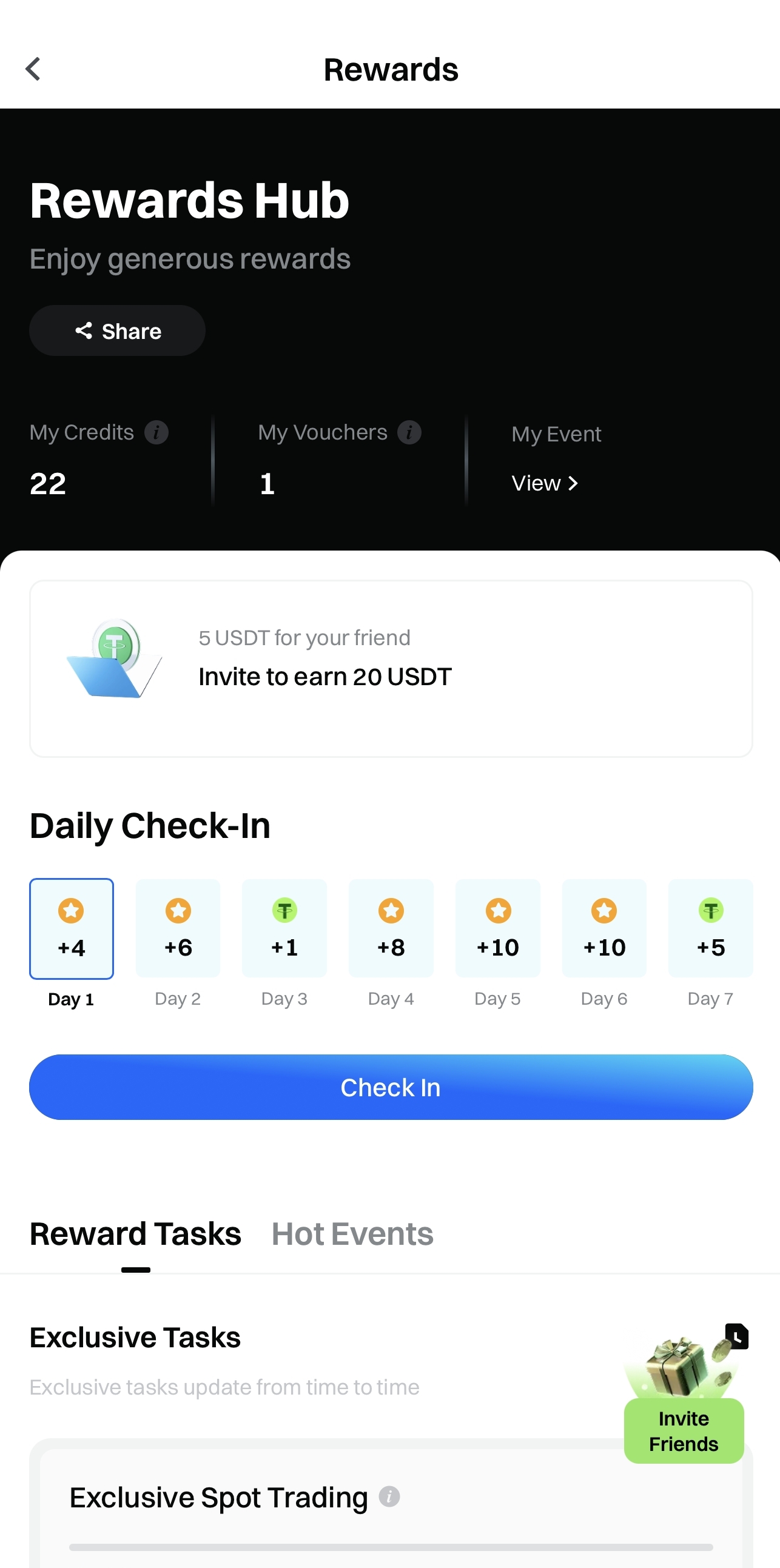This screenshot has width=780, height=1568.
Task: Select the Reward Tasks tab
Action: [135, 1235]
